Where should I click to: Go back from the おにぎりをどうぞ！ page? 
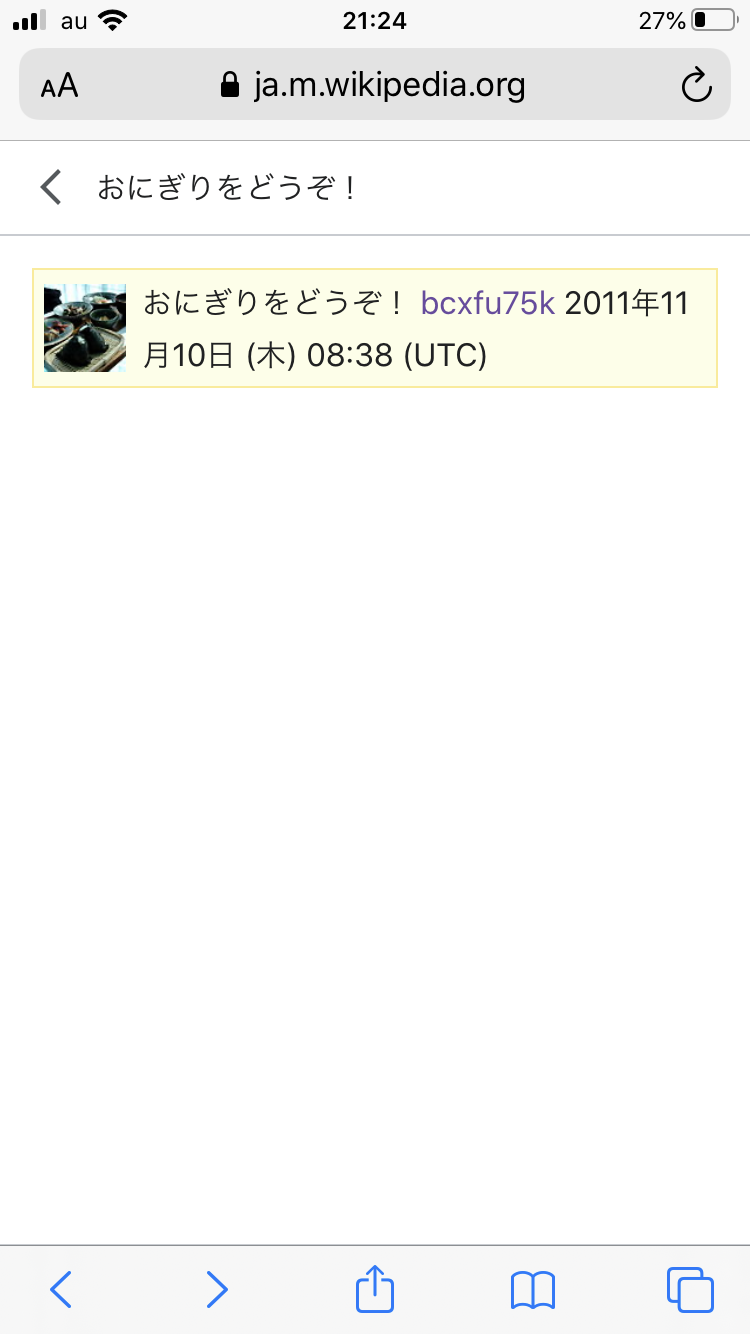pos(51,187)
